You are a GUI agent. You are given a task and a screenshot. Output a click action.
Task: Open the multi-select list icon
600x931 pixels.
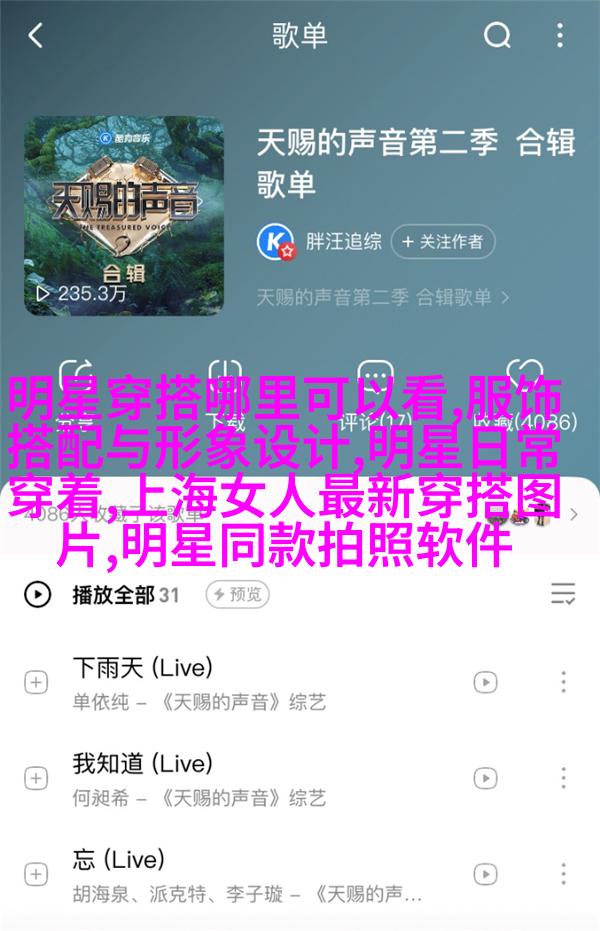(x=563, y=594)
